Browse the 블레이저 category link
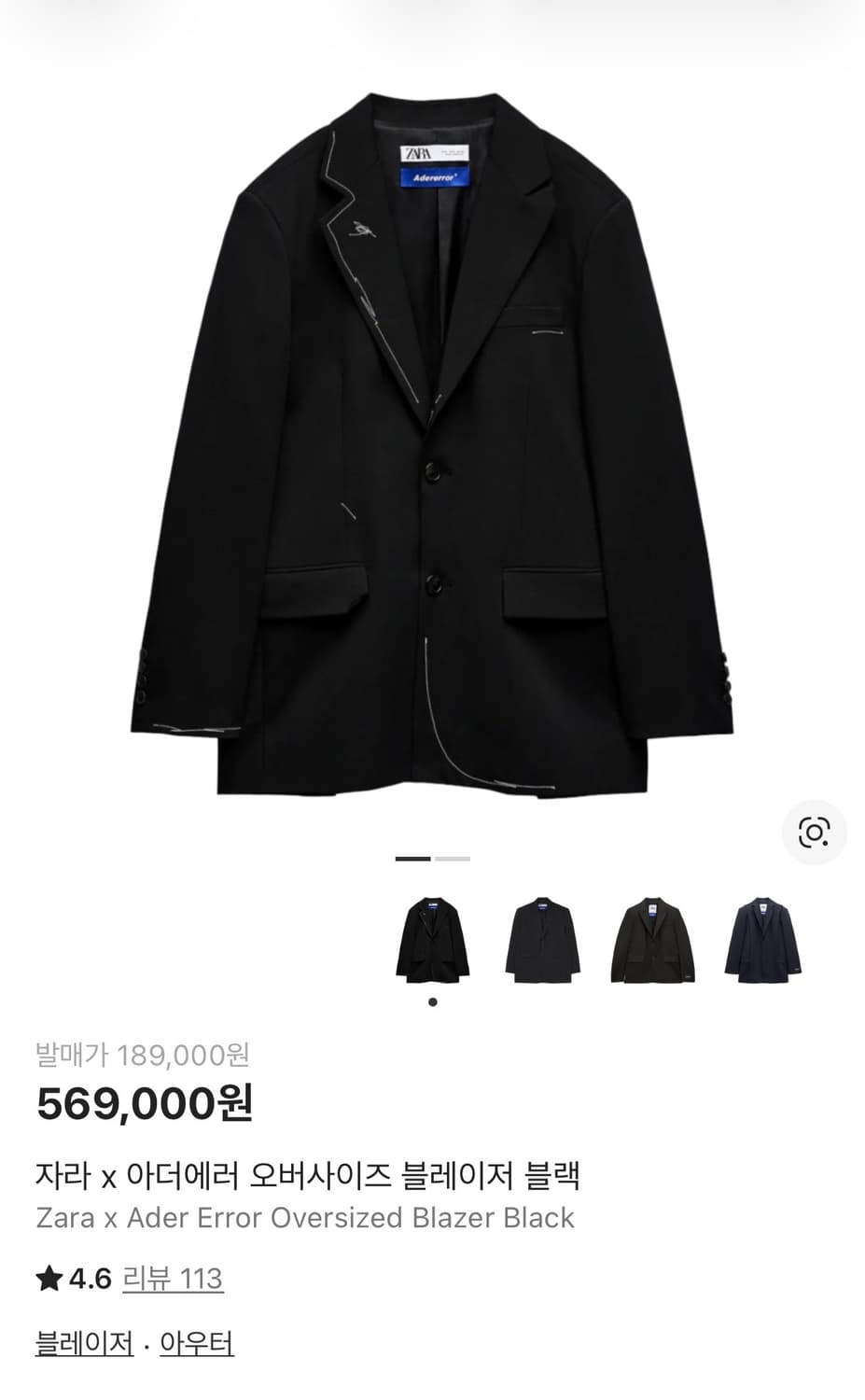This screenshot has height=1400, width=865. 84,1343
